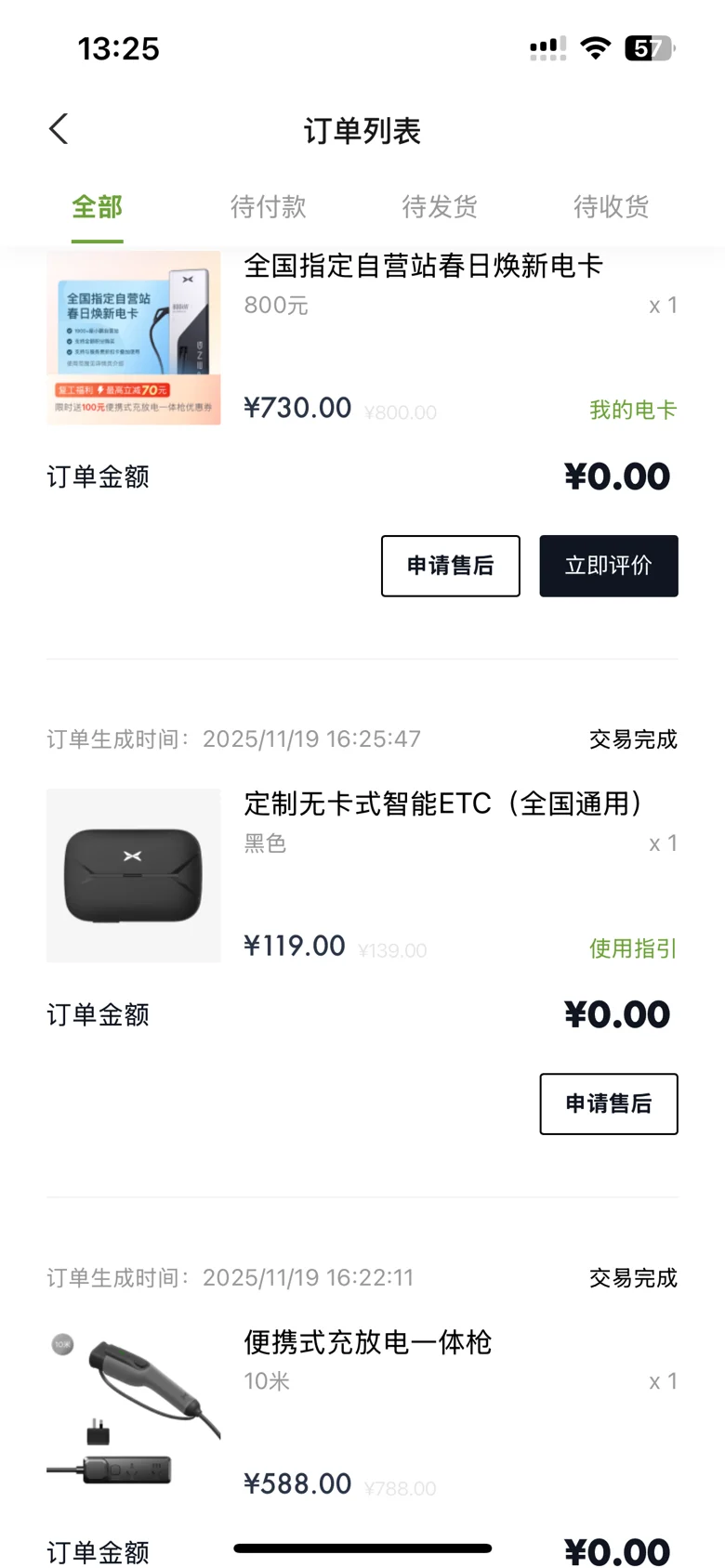Show the 待收货 orders tab
Image resolution: width=725 pixels, height=1568 pixels.
(x=611, y=207)
